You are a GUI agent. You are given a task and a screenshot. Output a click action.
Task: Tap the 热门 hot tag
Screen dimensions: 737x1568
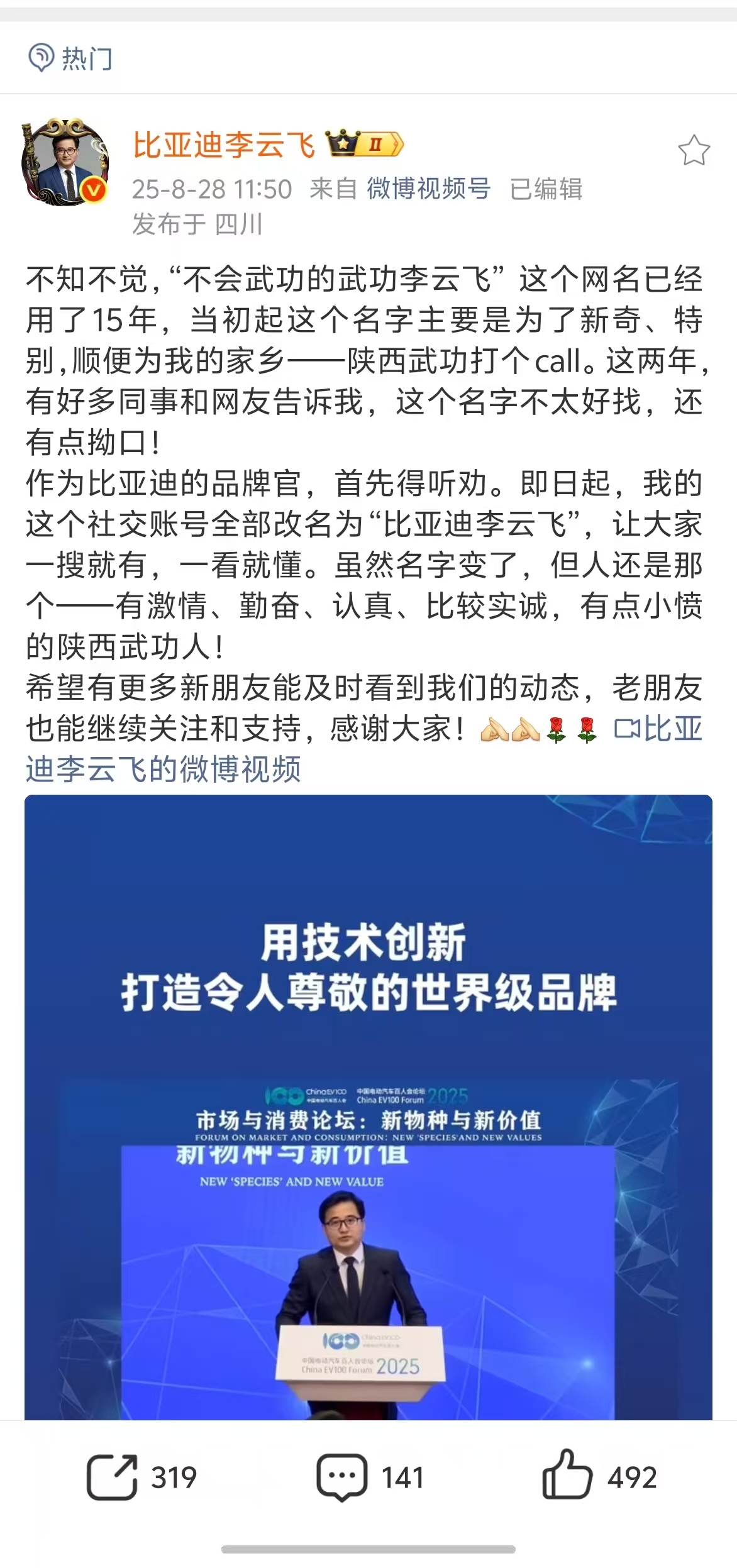(x=70, y=58)
